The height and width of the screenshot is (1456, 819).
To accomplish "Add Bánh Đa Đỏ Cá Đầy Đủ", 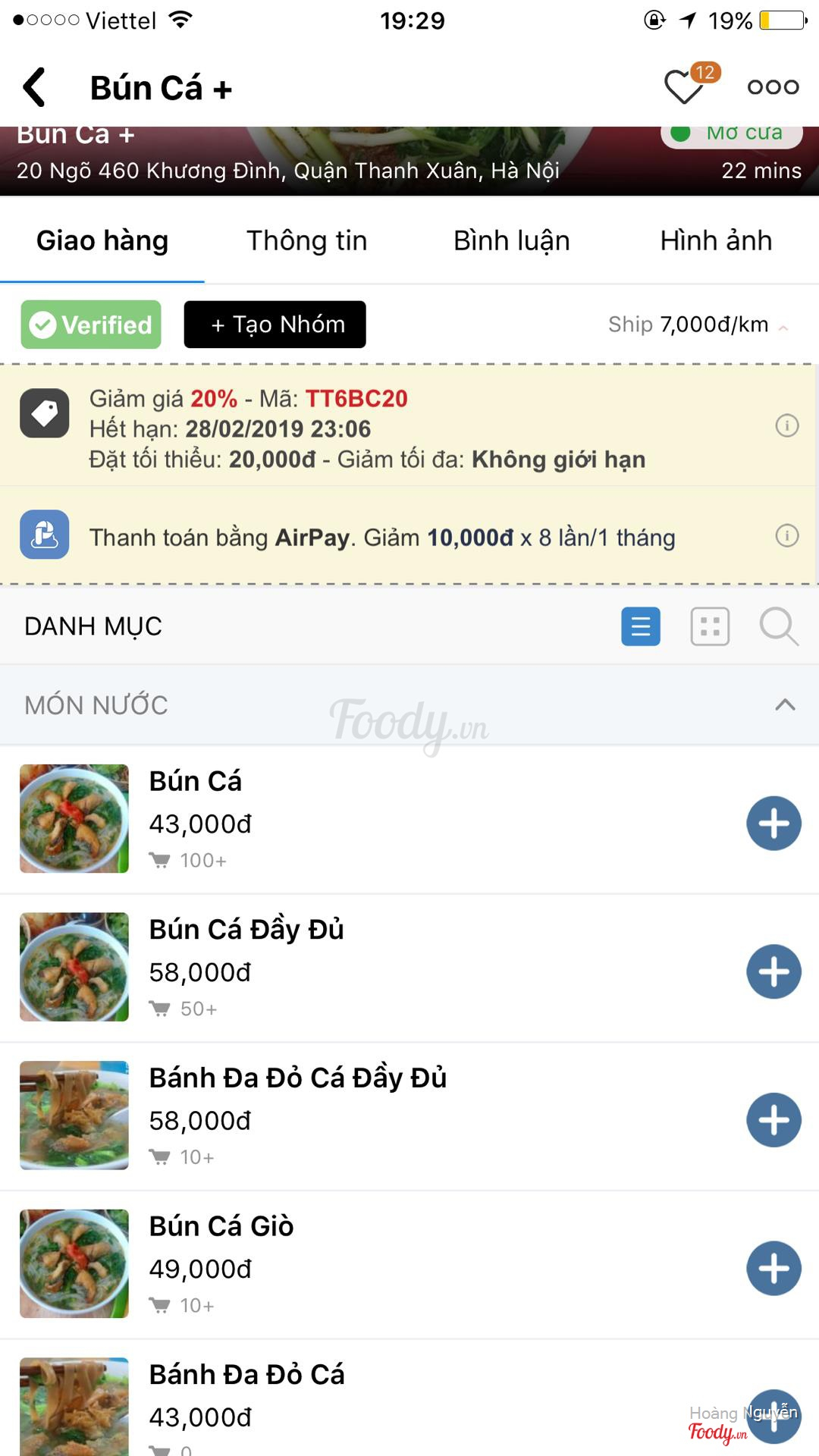I will pos(773,1120).
